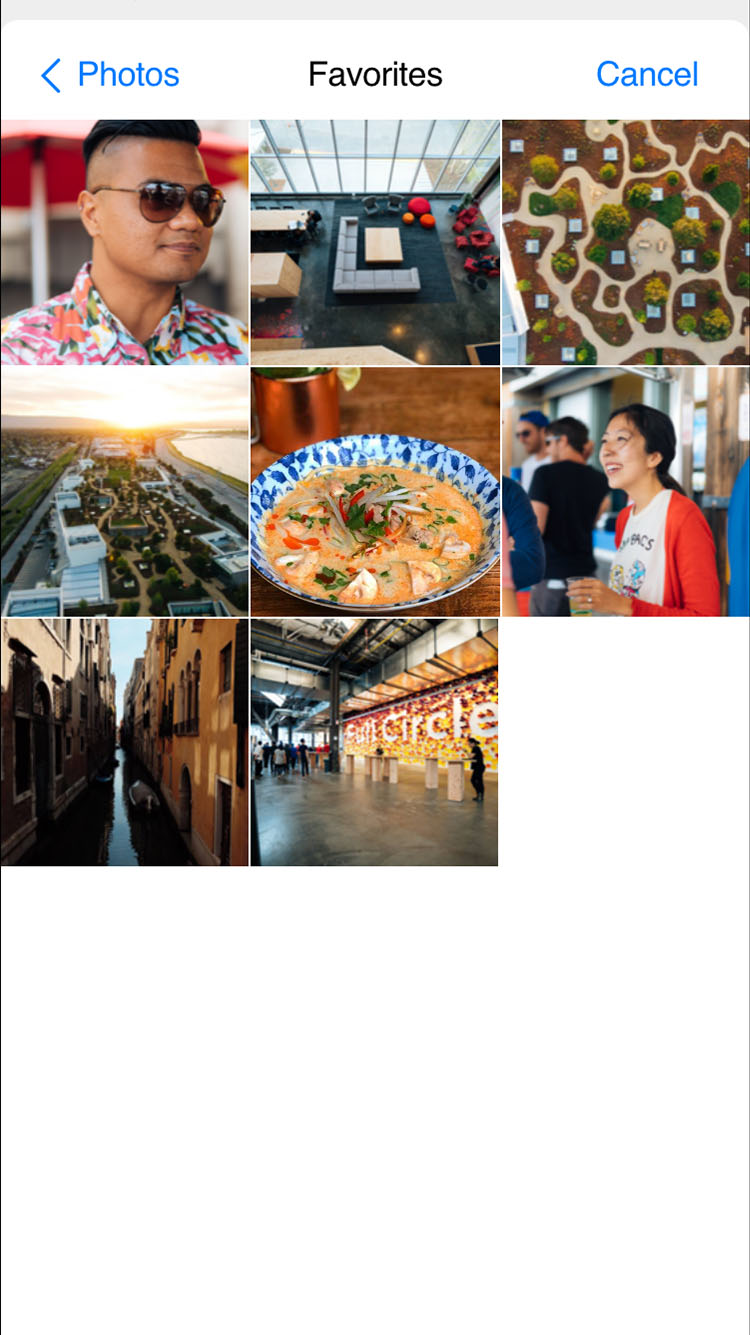Pick the soup bowl food photo
The height and width of the screenshot is (1335, 750).
click(374, 491)
